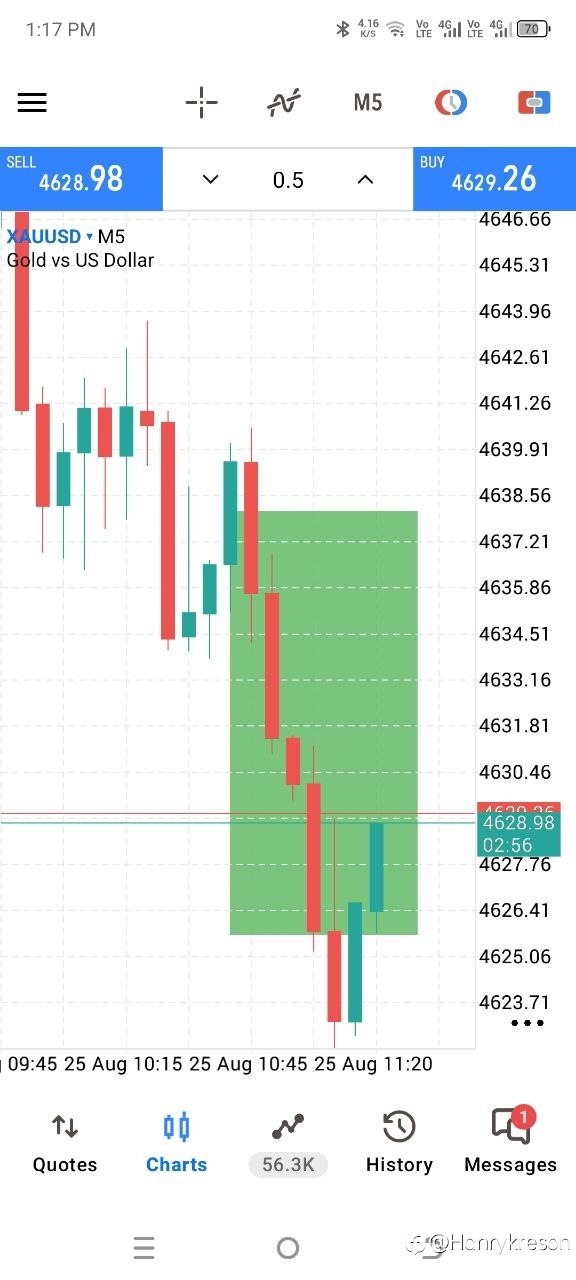Screen dimensions: 576x1280
Task: Select the Charts tab
Action: click(x=176, y=1143)
